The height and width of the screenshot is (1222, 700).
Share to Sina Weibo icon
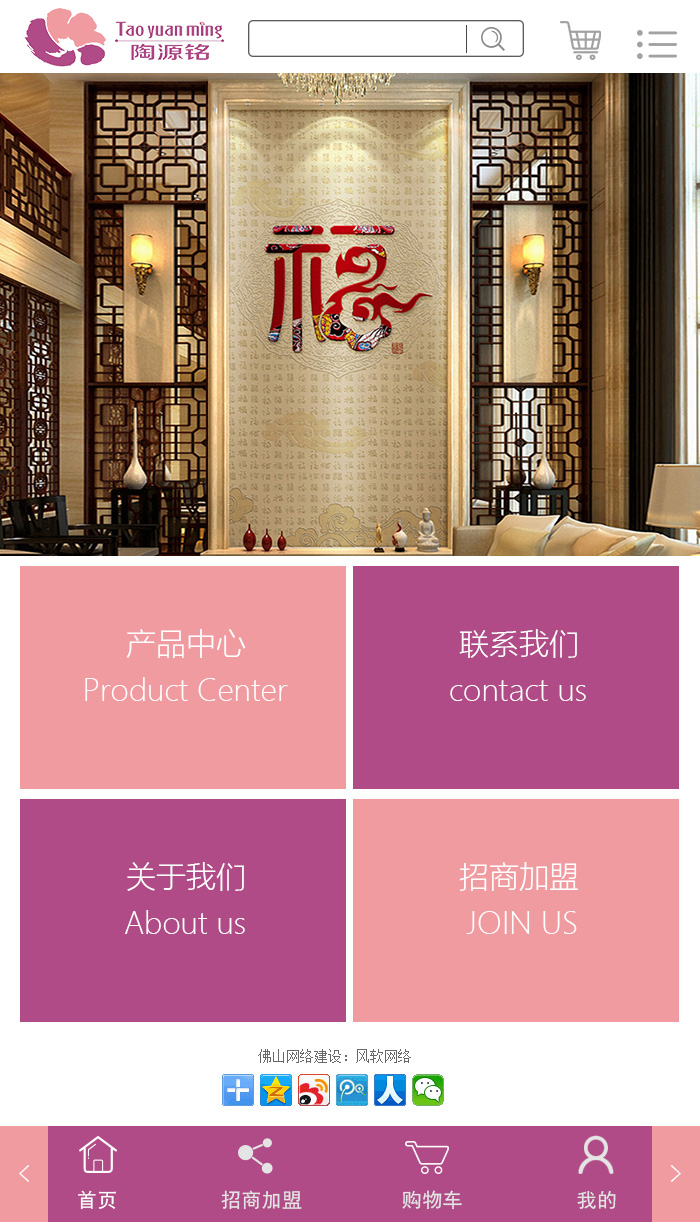click(314, 1090)
